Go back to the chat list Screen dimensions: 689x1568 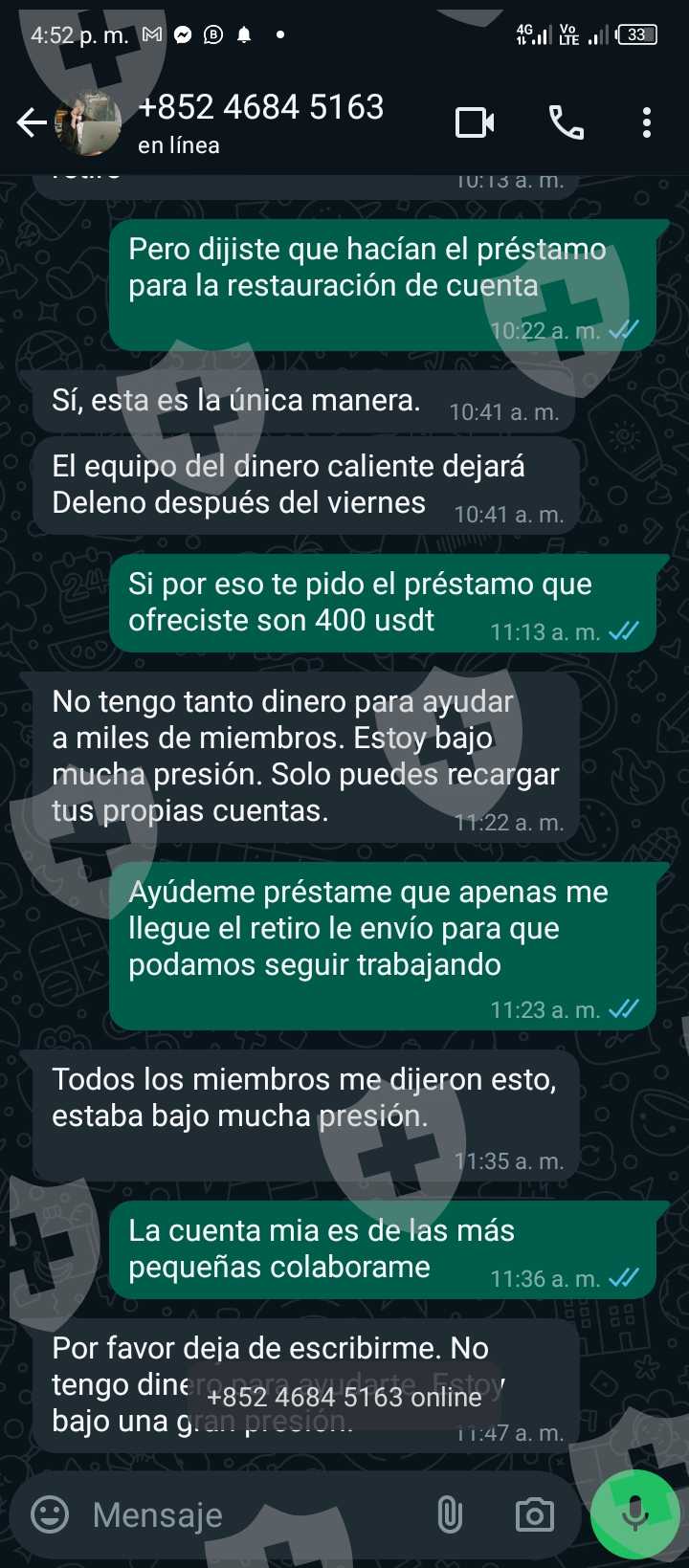tap(32, 122)
